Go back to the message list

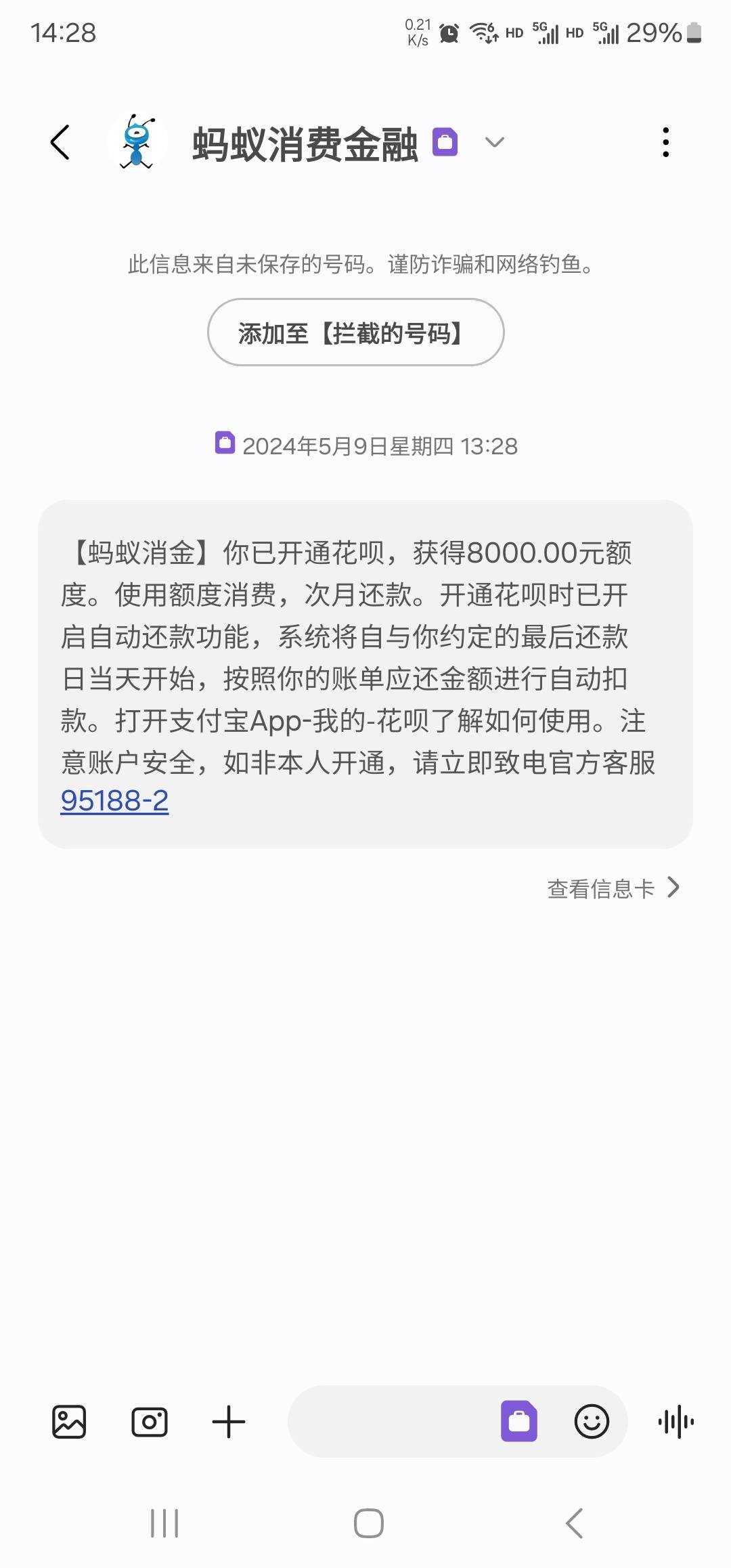tap(60, 142)
